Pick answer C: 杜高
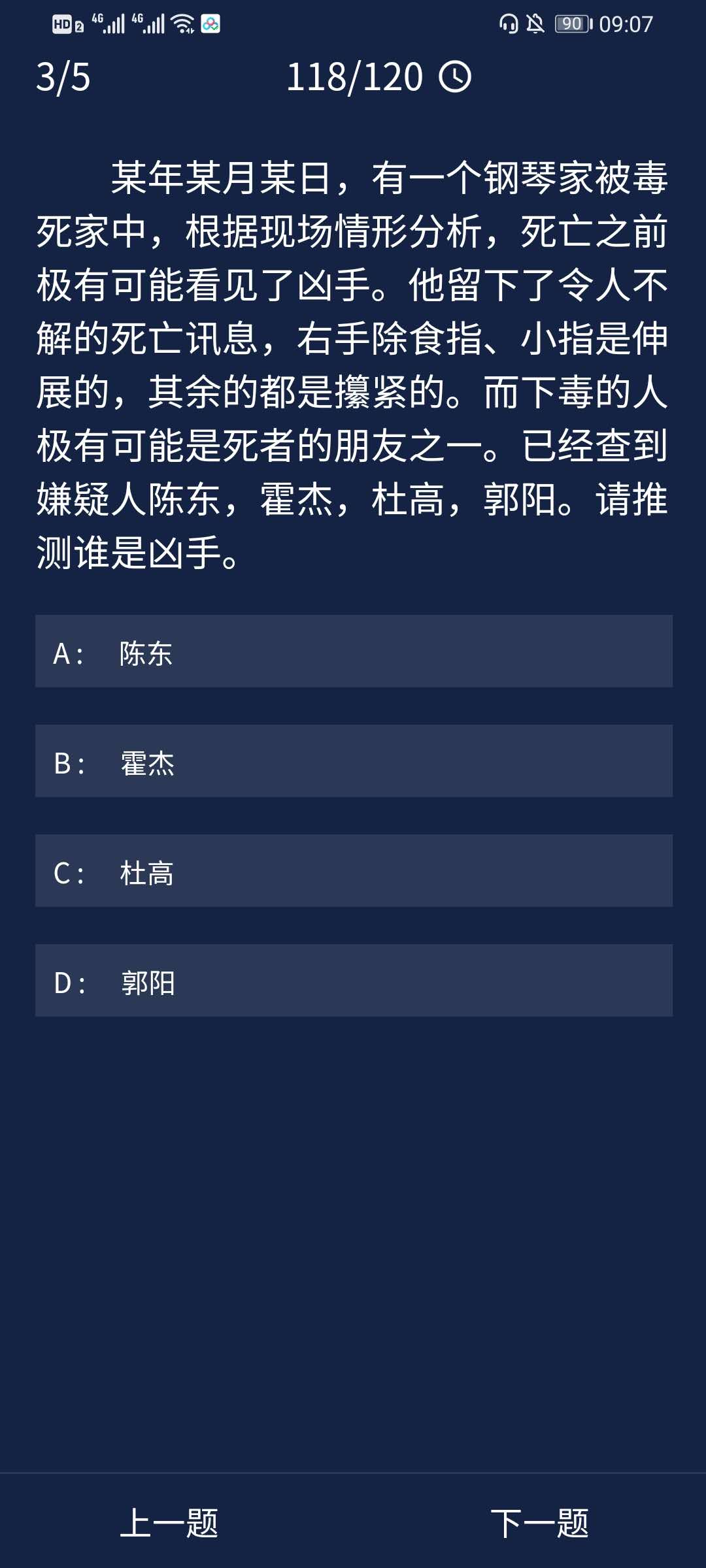 [x=353, y=871]
